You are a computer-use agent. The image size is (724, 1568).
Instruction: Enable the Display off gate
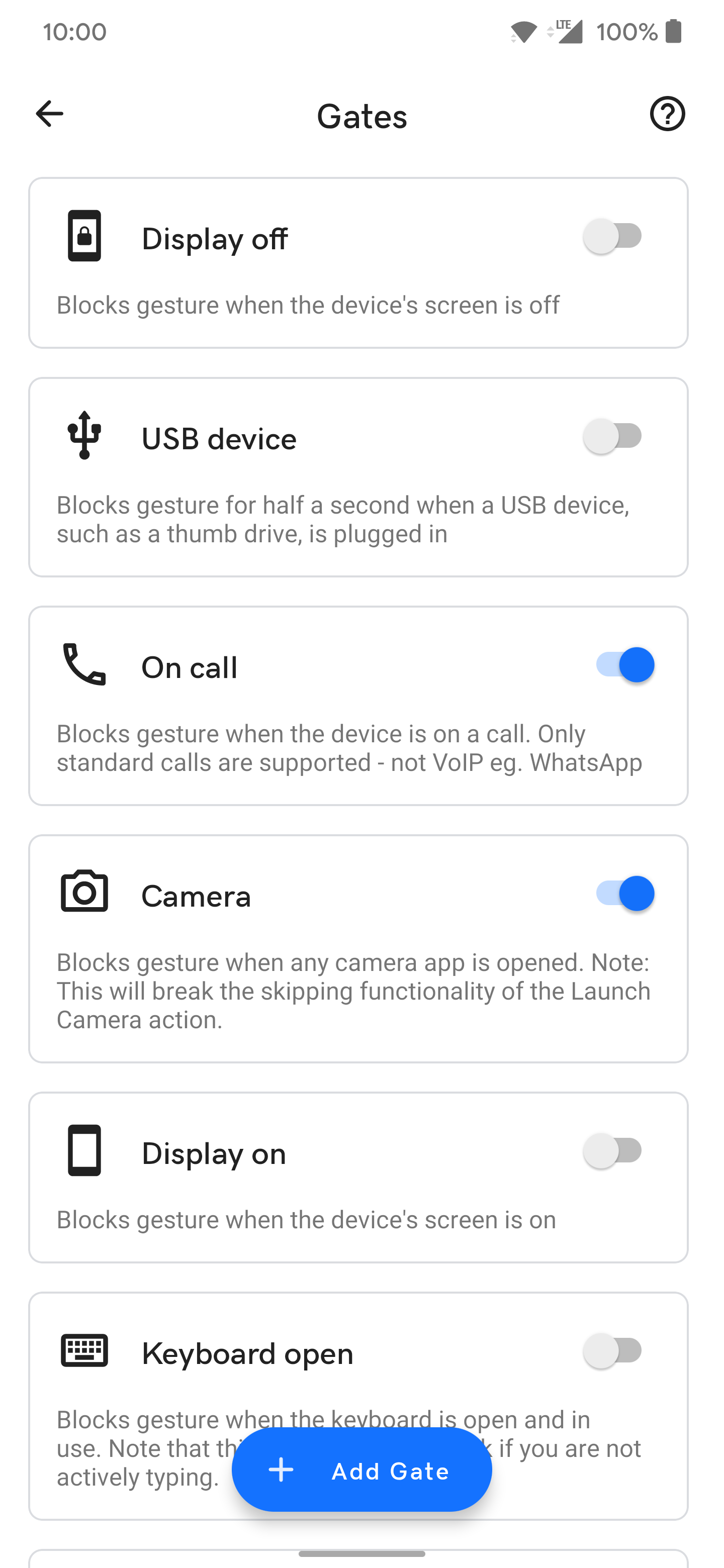click(614, 236)
